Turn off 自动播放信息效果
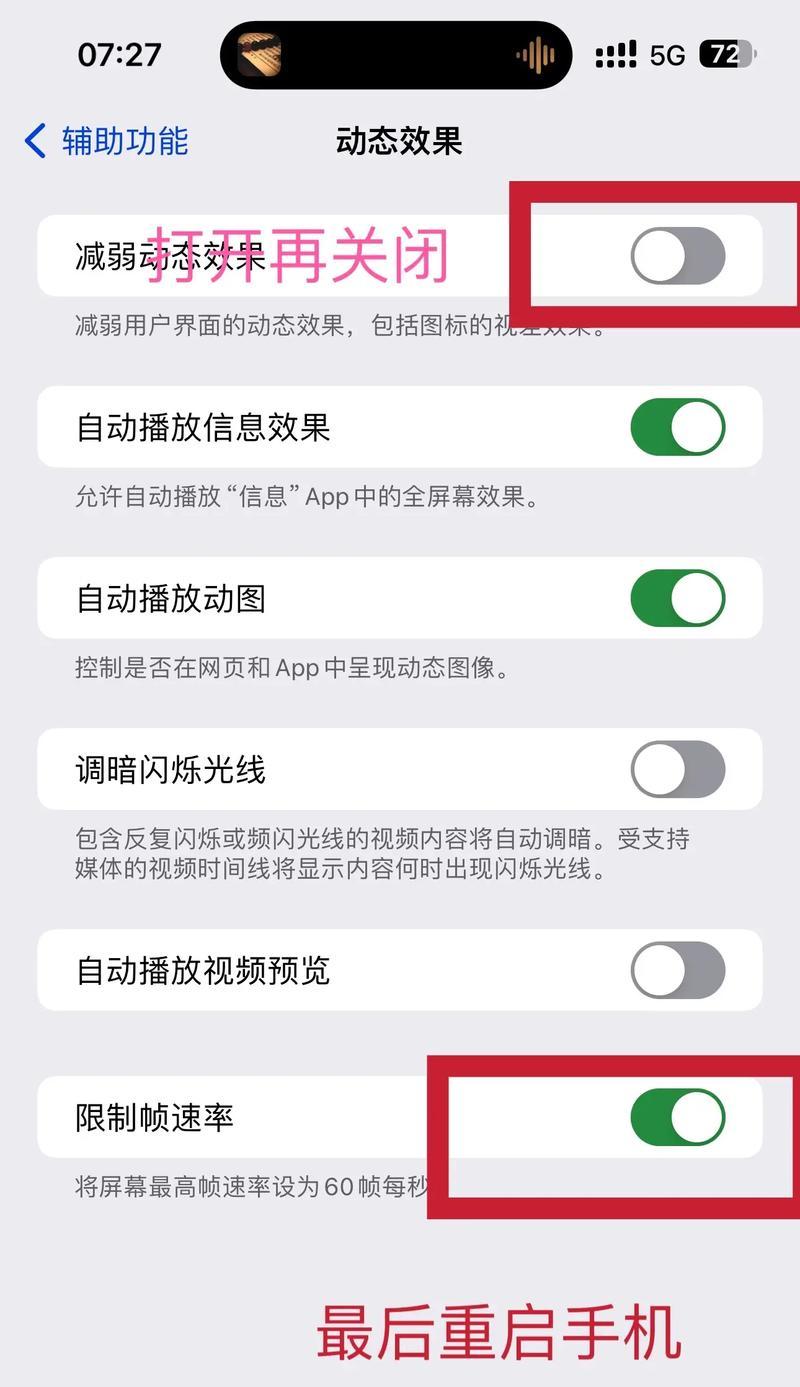This screenshot has height=1387, width=800. click(677, 427)
